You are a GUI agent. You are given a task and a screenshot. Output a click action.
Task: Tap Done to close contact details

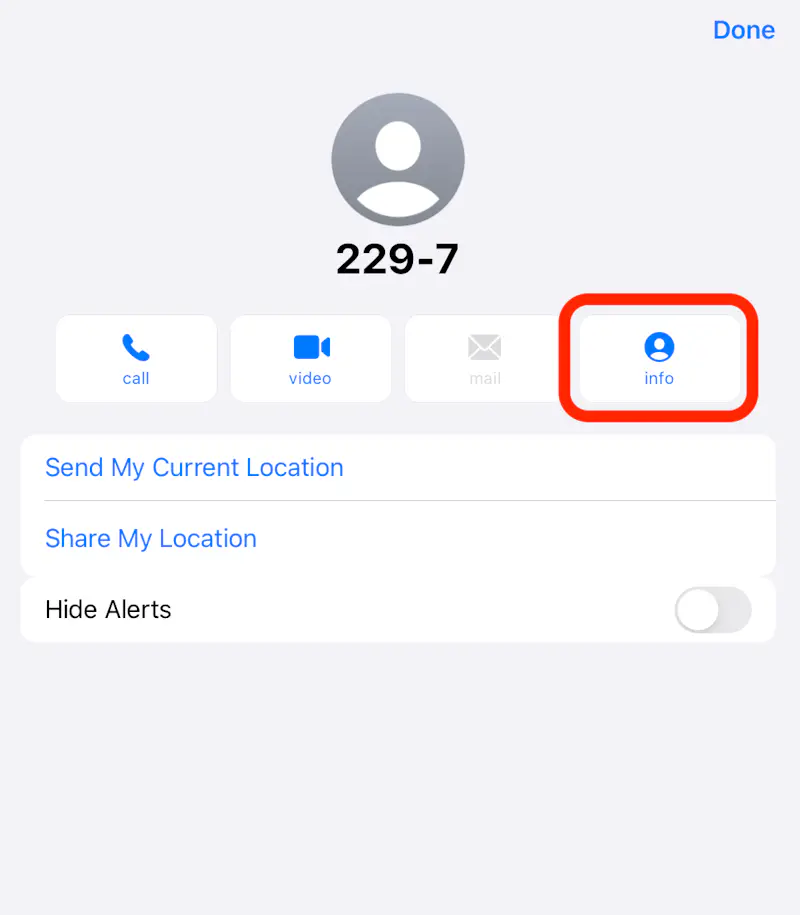click(x=743, y=30)
